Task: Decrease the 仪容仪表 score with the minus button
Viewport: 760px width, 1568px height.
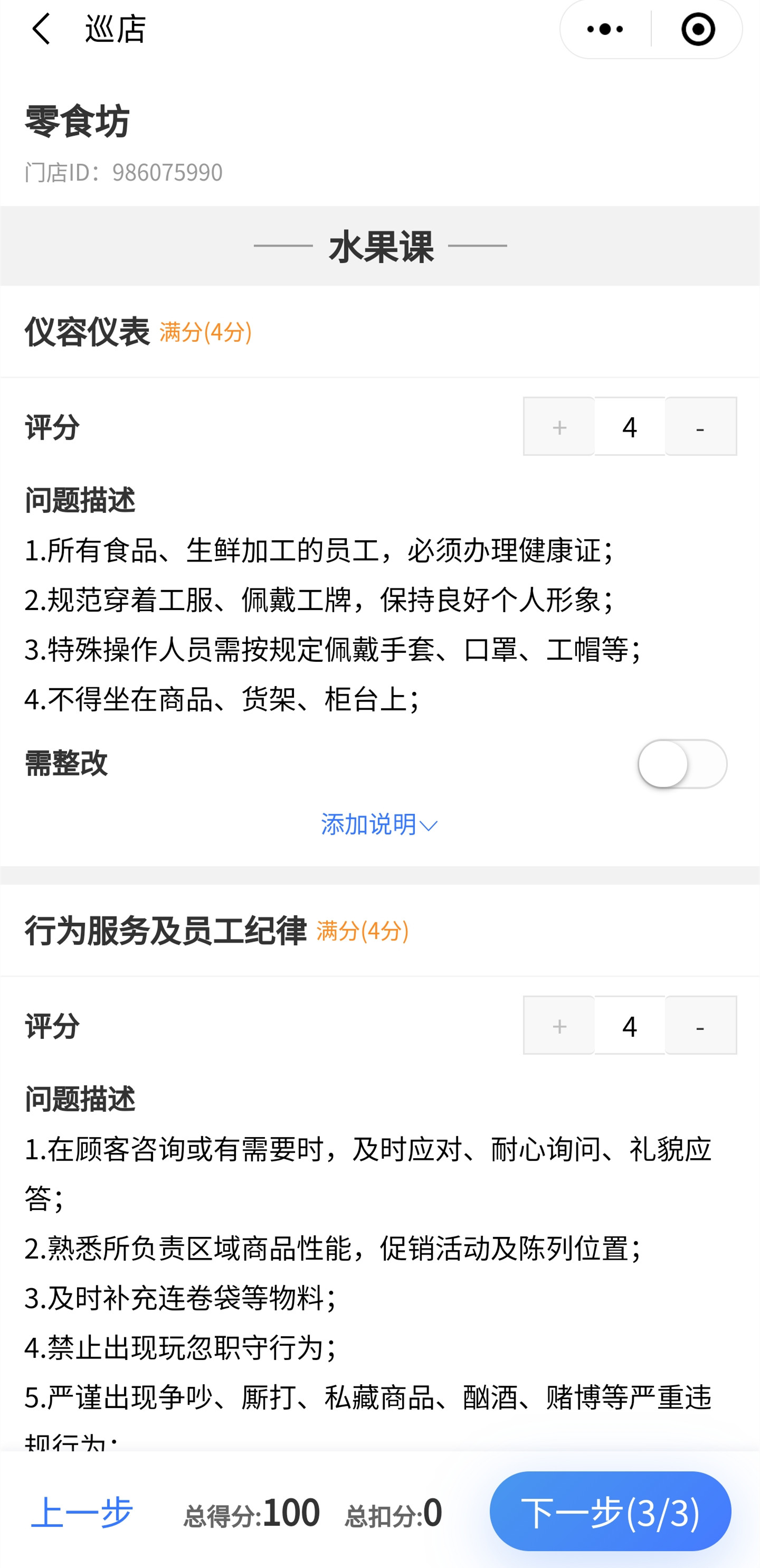Action: pos(700,427)
